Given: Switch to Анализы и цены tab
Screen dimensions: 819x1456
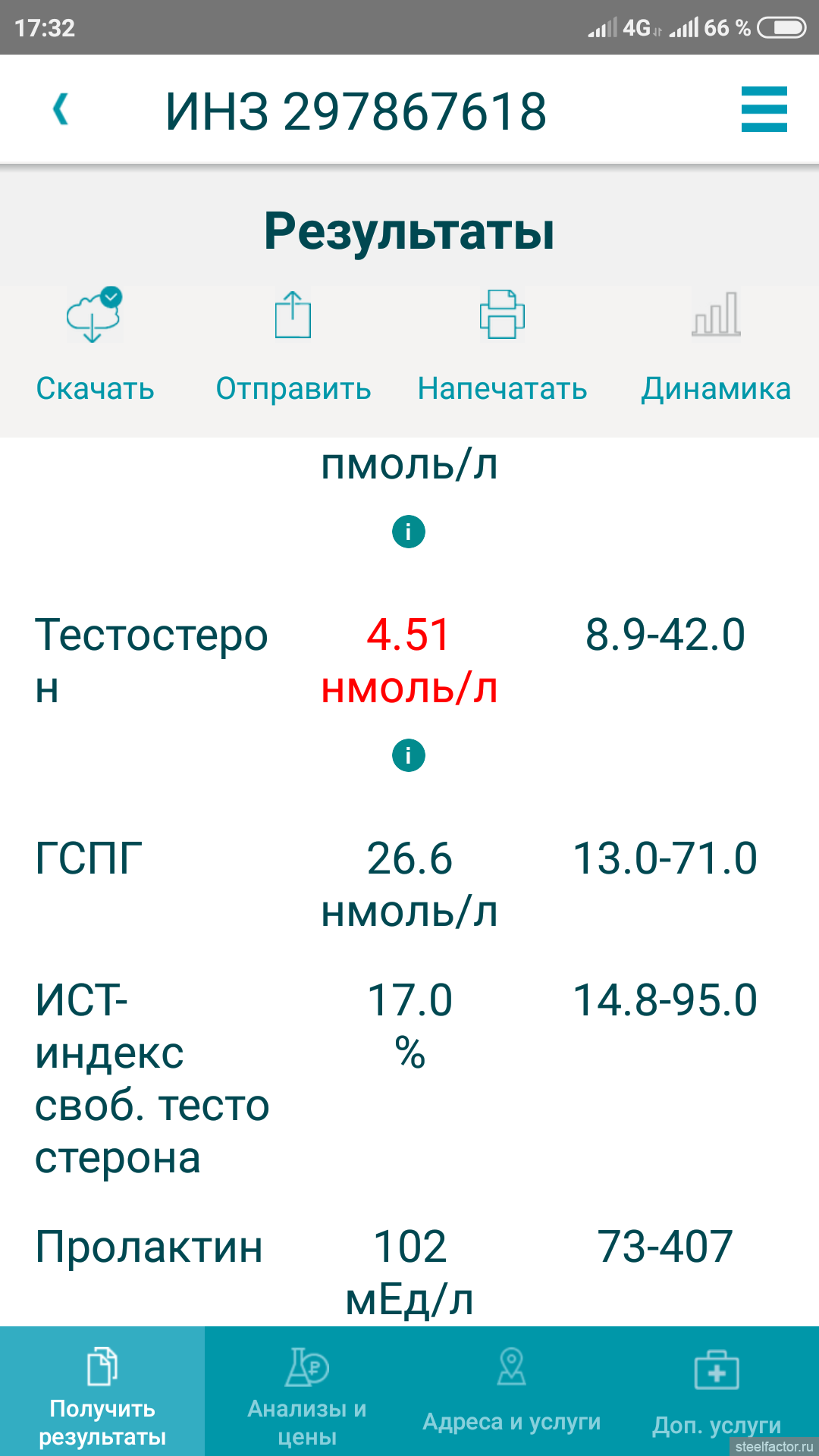Looking at the screenshot, I should pyautogui.click(x=307, y=1392).
